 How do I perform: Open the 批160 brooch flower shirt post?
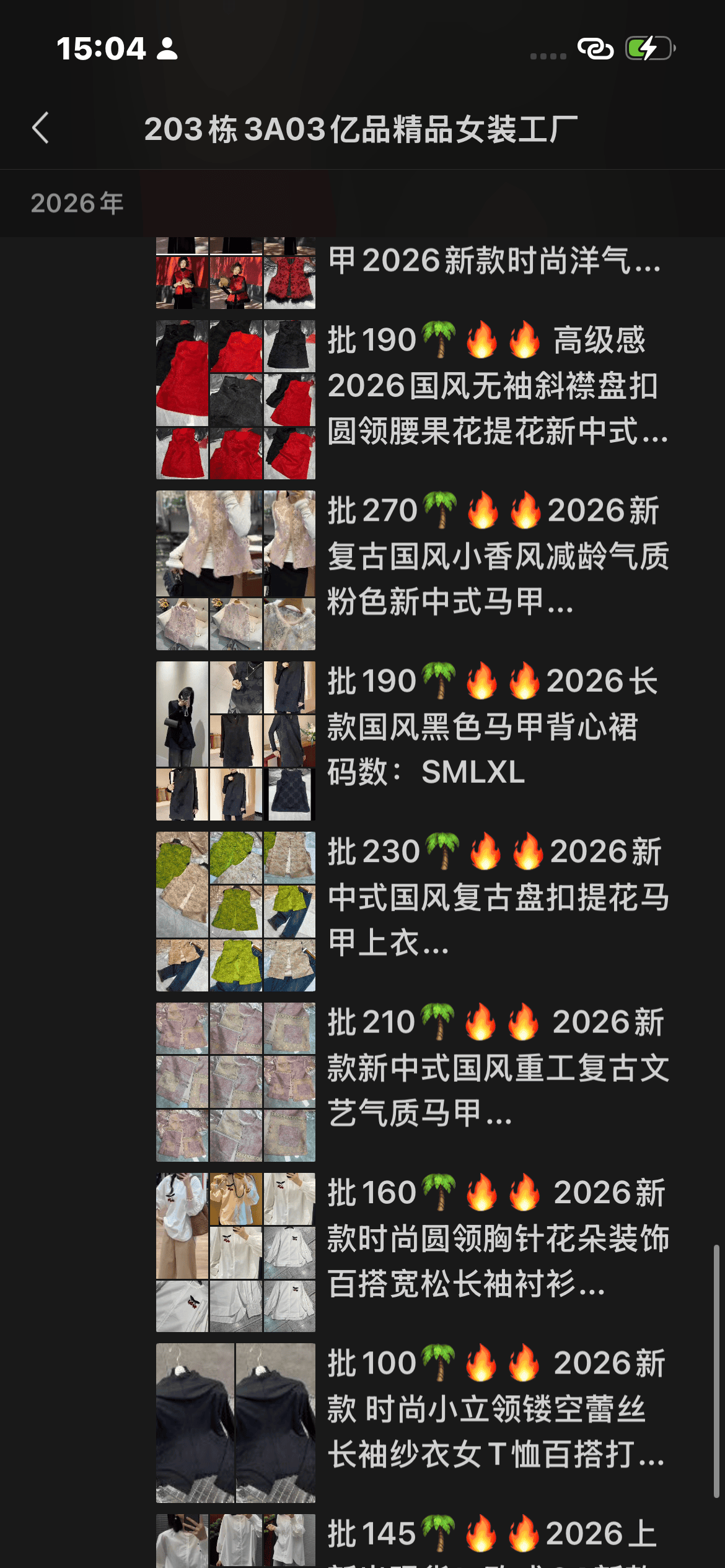click(496, 1238)
